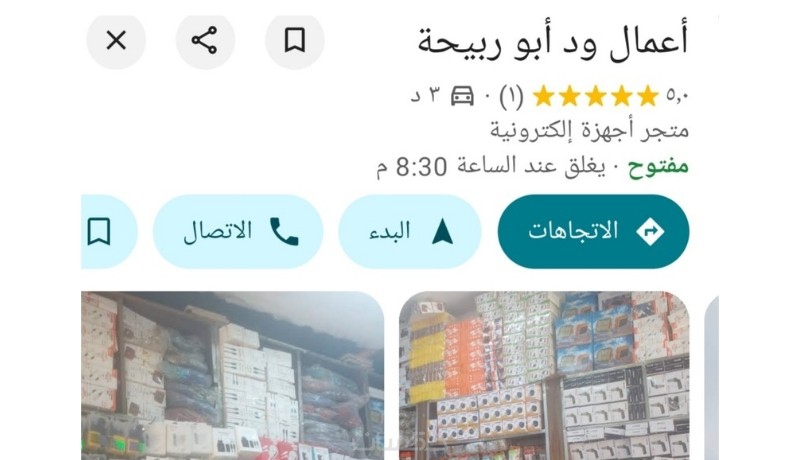Call the store using الاتصال
Screen dimensions: 800x460
tap(238, 232)
